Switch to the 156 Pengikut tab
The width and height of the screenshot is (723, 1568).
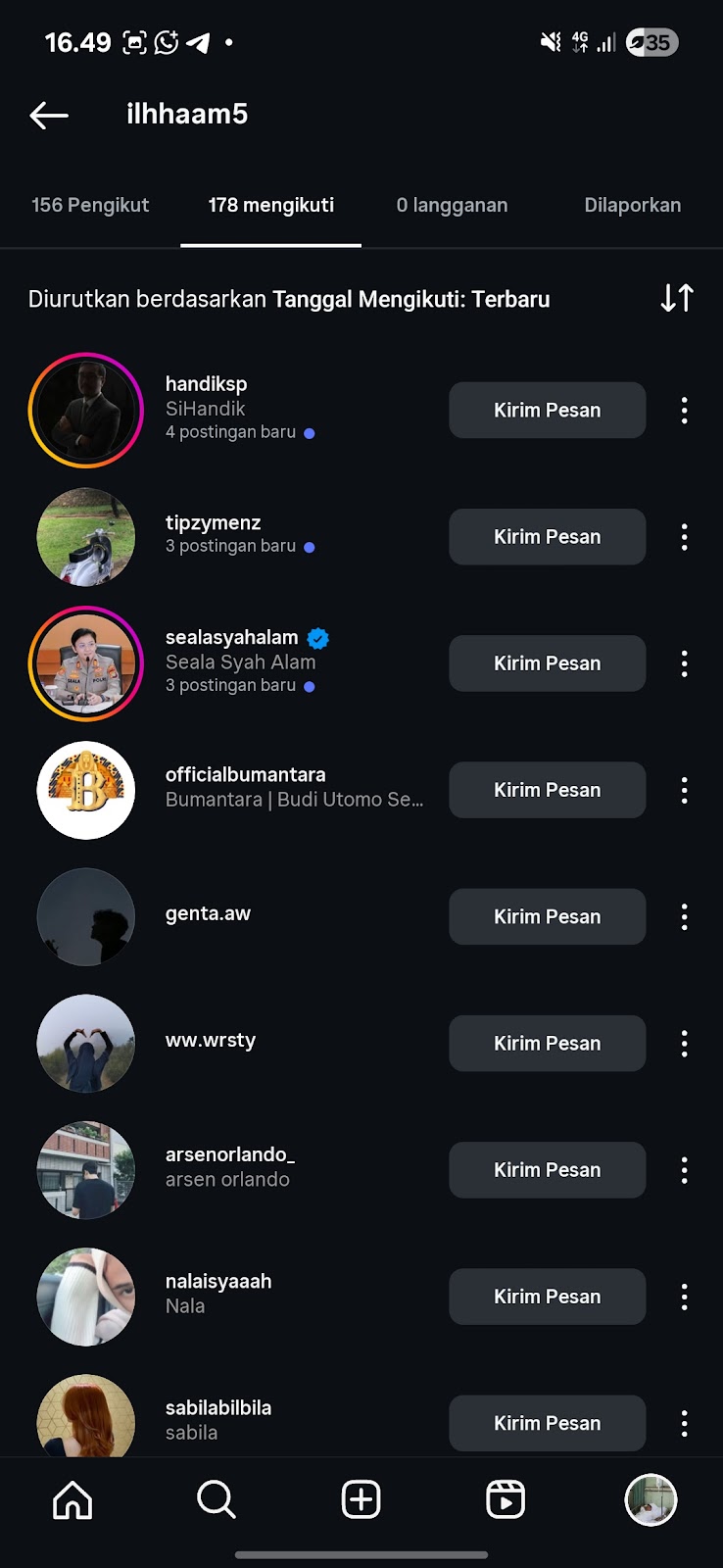point(90,205)
